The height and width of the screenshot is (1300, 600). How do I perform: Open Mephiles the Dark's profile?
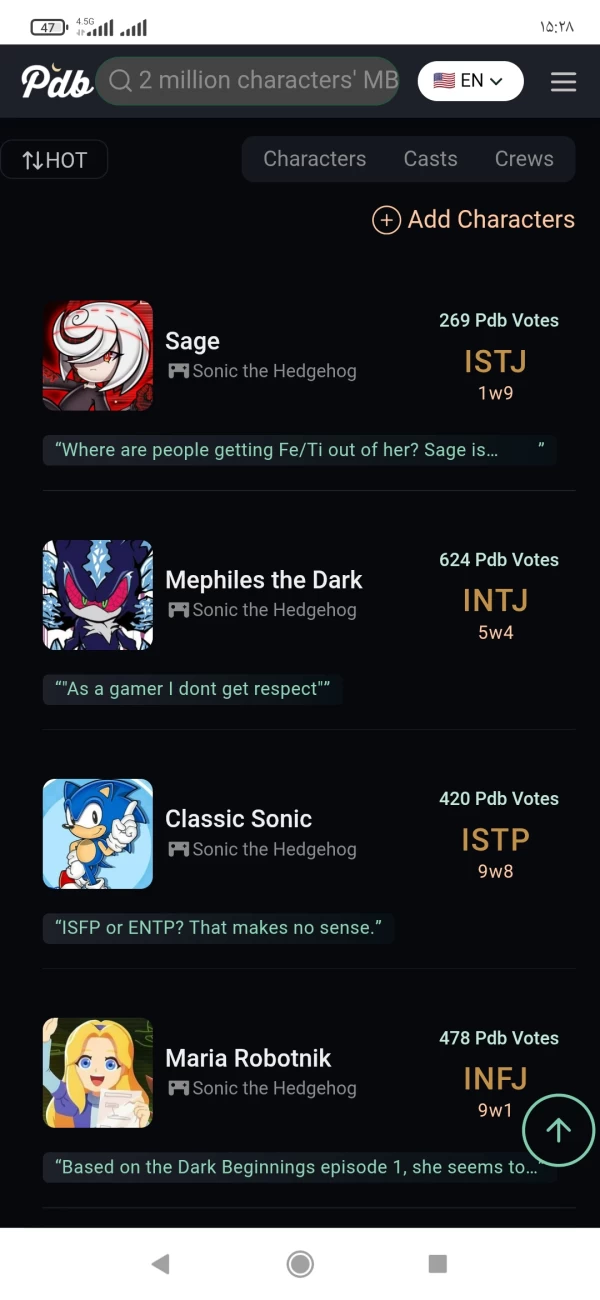[x=263, y=580]
